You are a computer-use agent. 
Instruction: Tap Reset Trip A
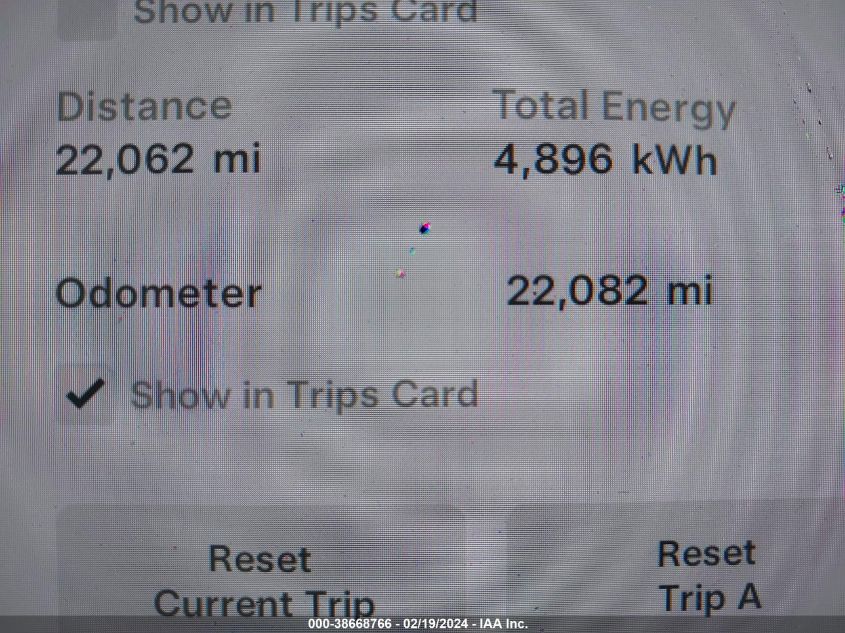click(x=707, y=574)
